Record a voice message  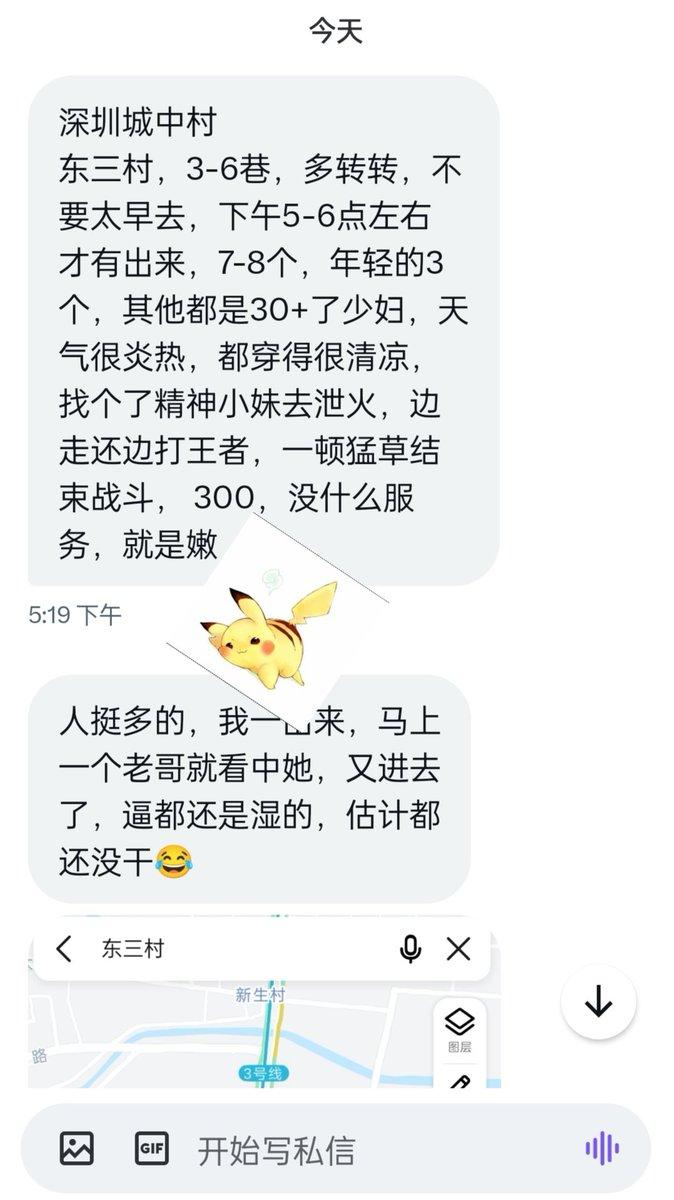click(602, 1148)
